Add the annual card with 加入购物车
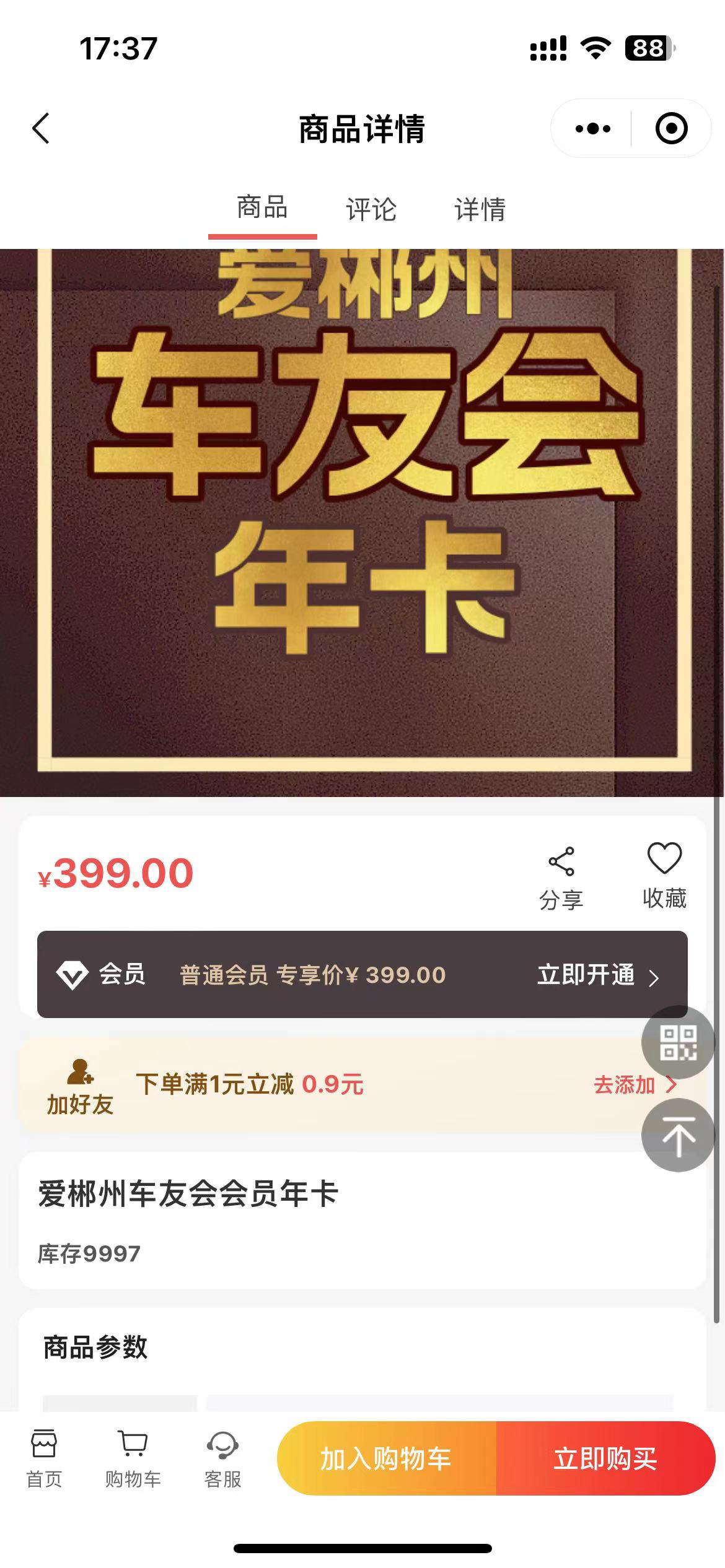This screenshot has height=1568, width=725. (386, 1459)
